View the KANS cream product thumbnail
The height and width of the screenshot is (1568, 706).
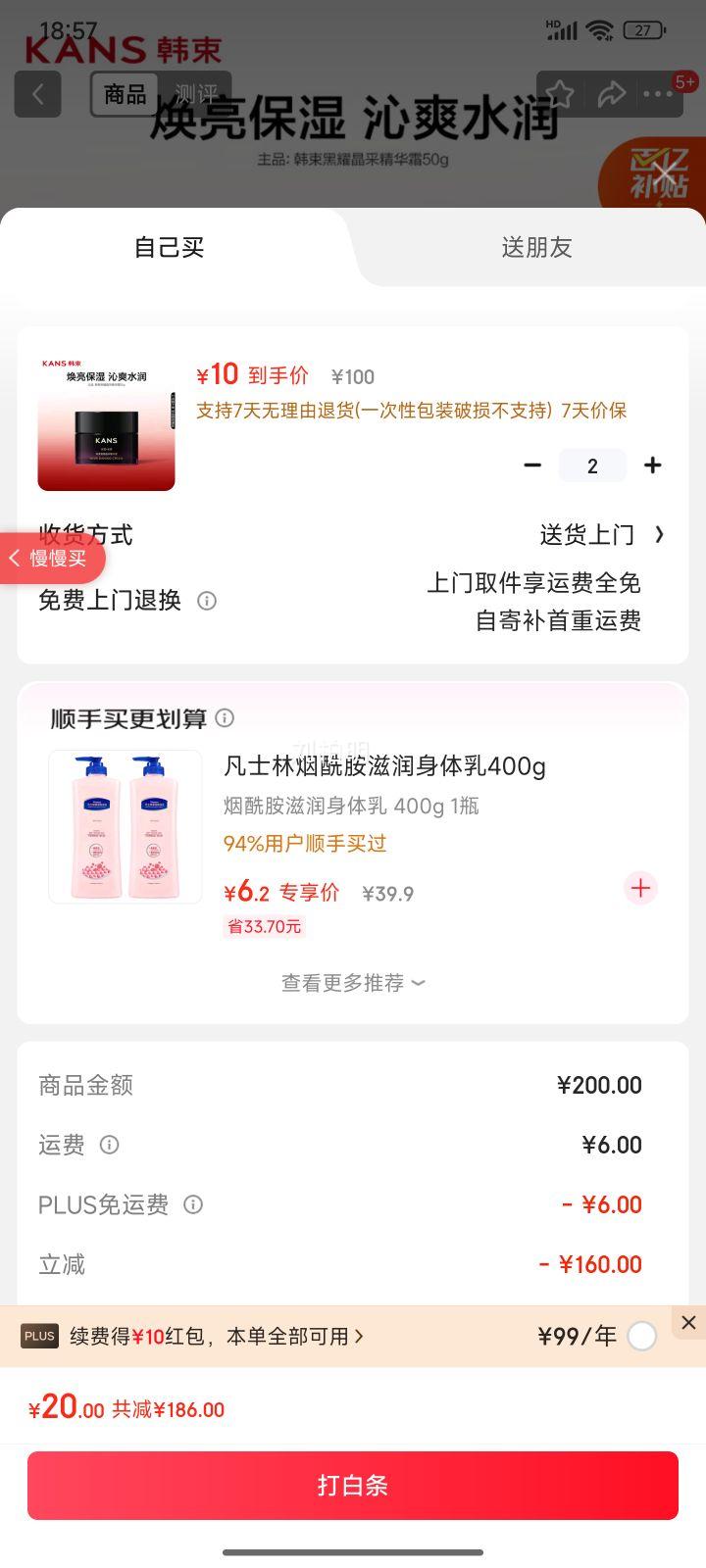pyautogui.click(x=106, y=423)
